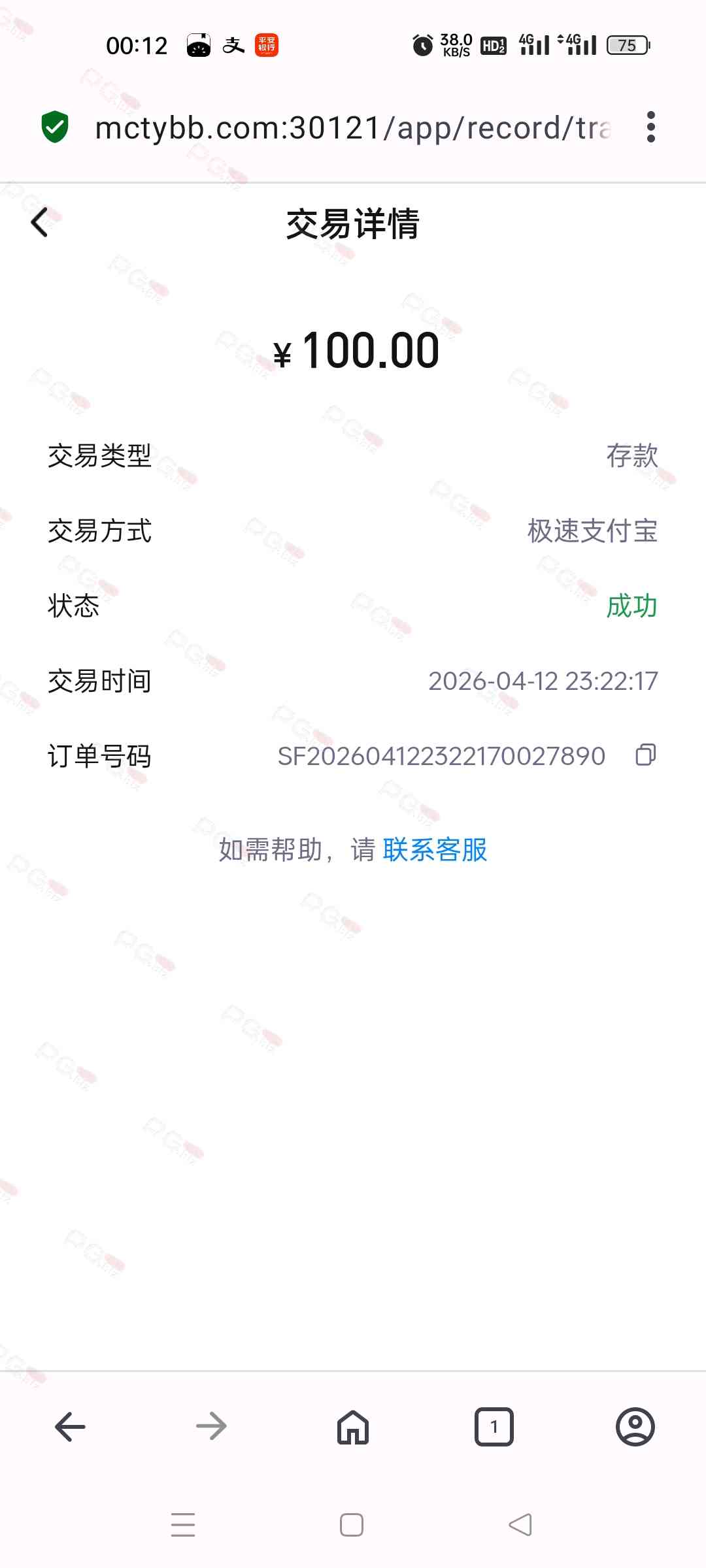
Task: Open the system recent apps menu
Action: tap(183, 1525)
